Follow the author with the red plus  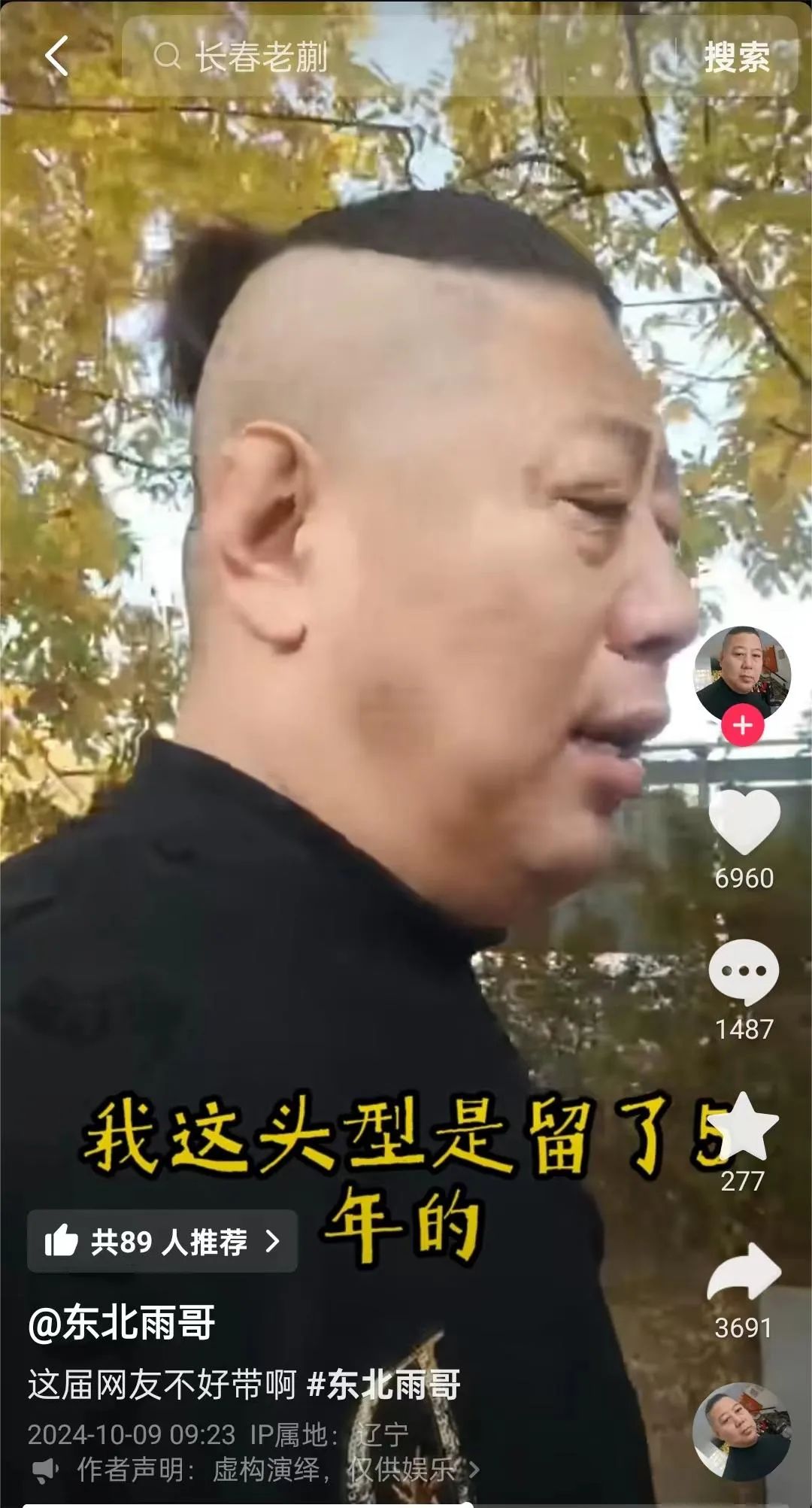click(x=742, y=726)
